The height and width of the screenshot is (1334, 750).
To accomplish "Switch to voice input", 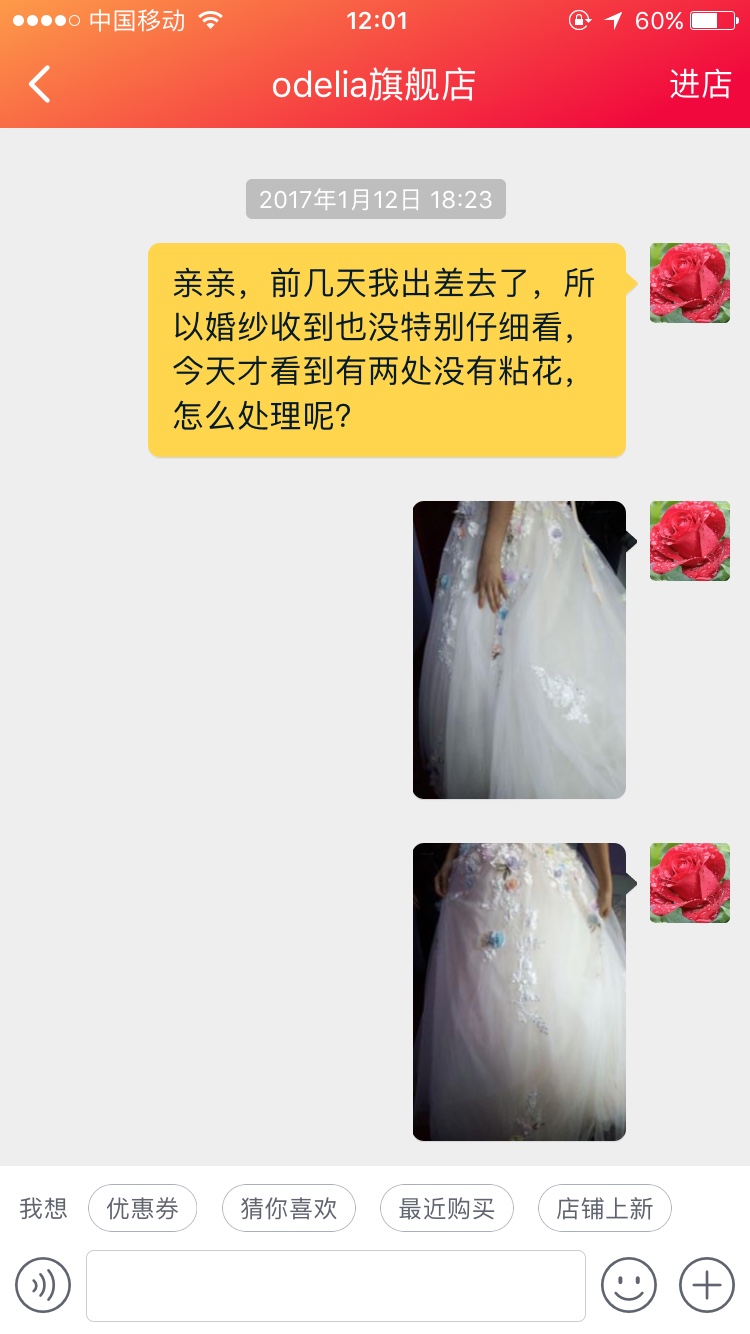I will pyautogui.click(x=43, y=1285).
